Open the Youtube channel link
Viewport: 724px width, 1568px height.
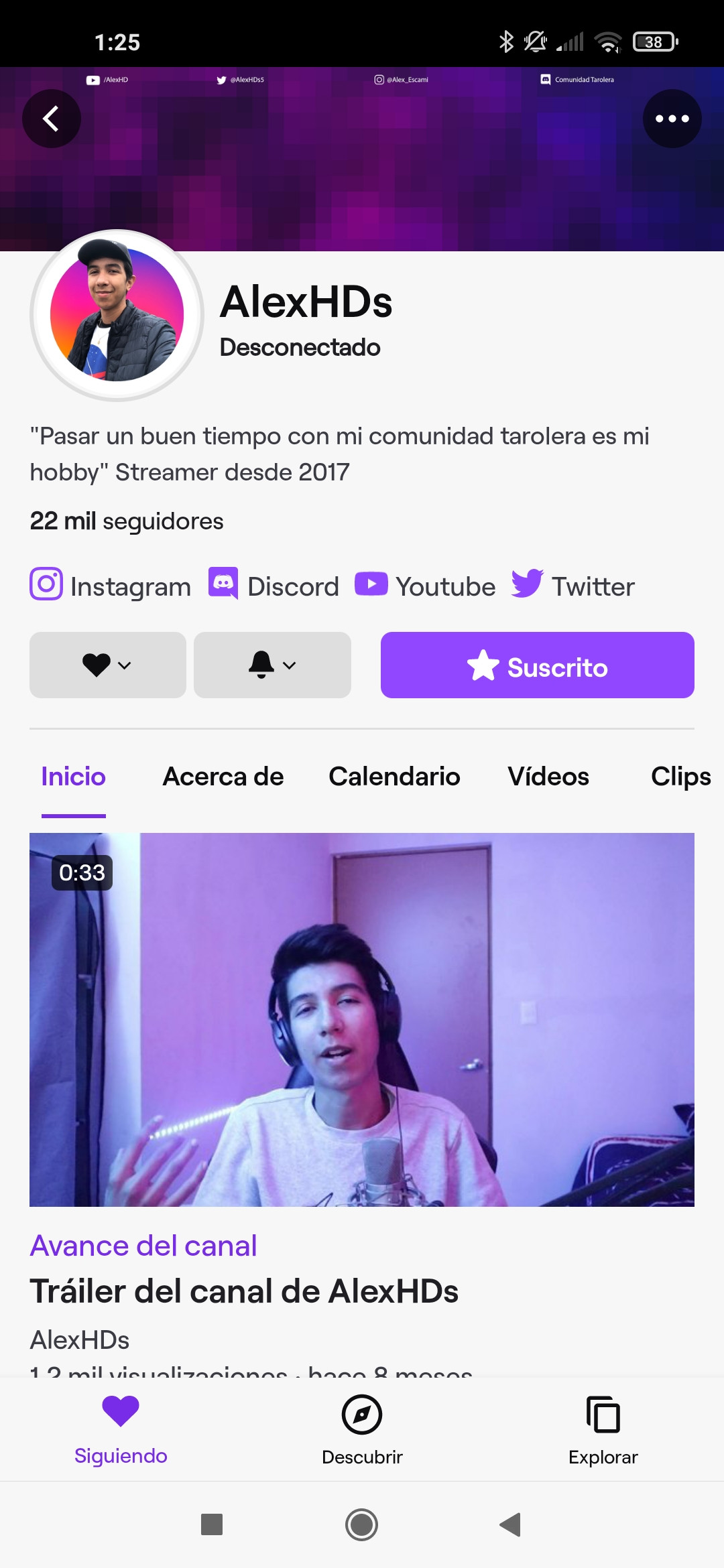(425, 586)
